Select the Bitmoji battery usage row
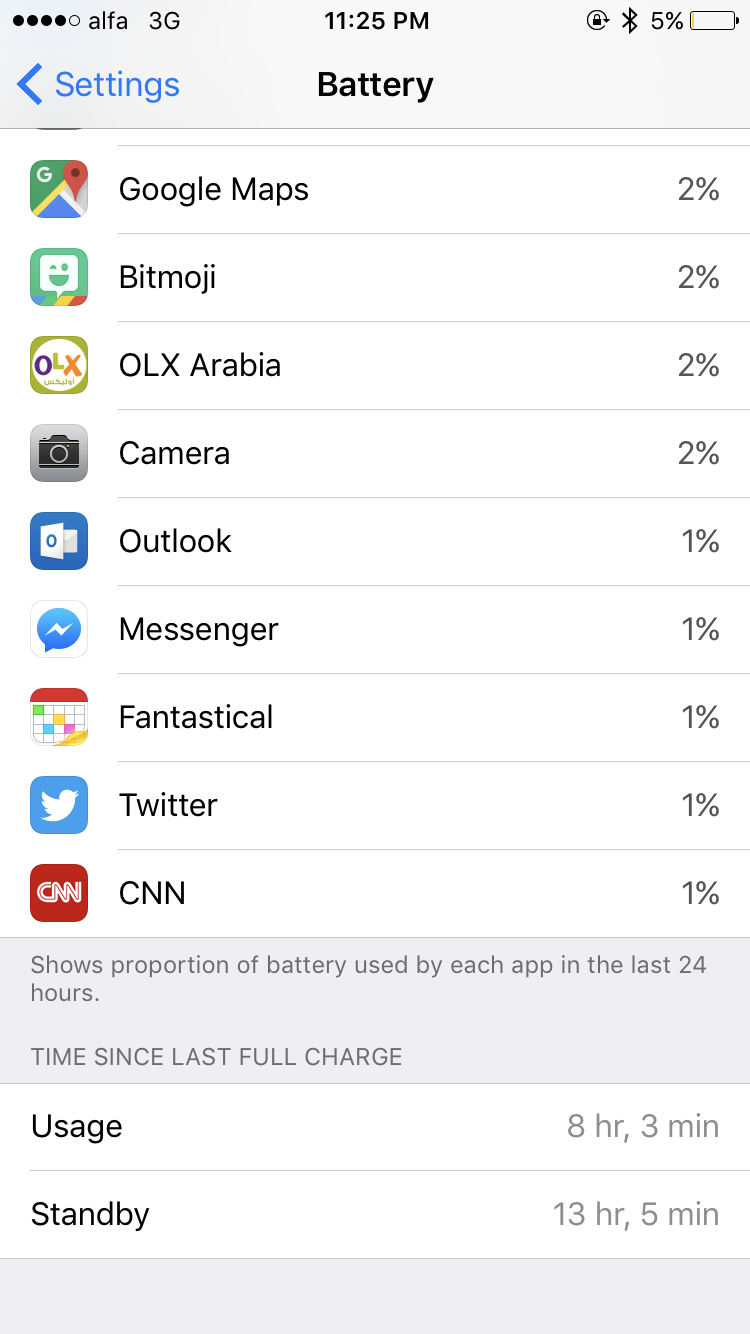The height and width of the screenshot is (1334, 750). 375,278
